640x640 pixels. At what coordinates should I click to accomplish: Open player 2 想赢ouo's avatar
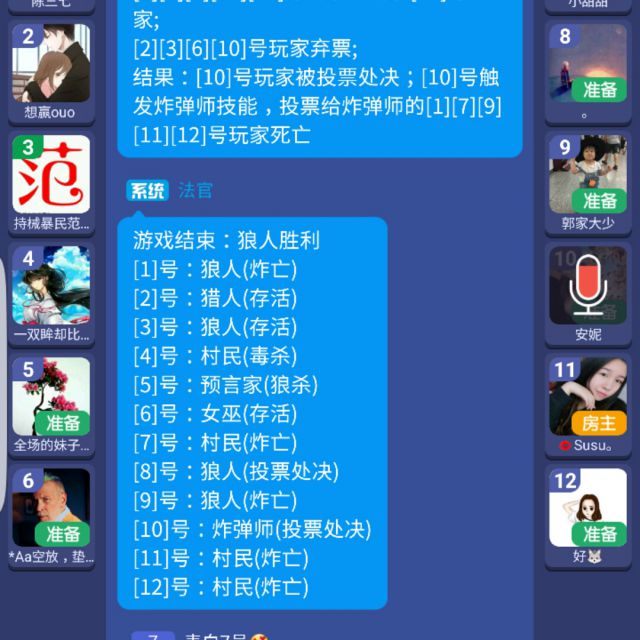(51, 63)
